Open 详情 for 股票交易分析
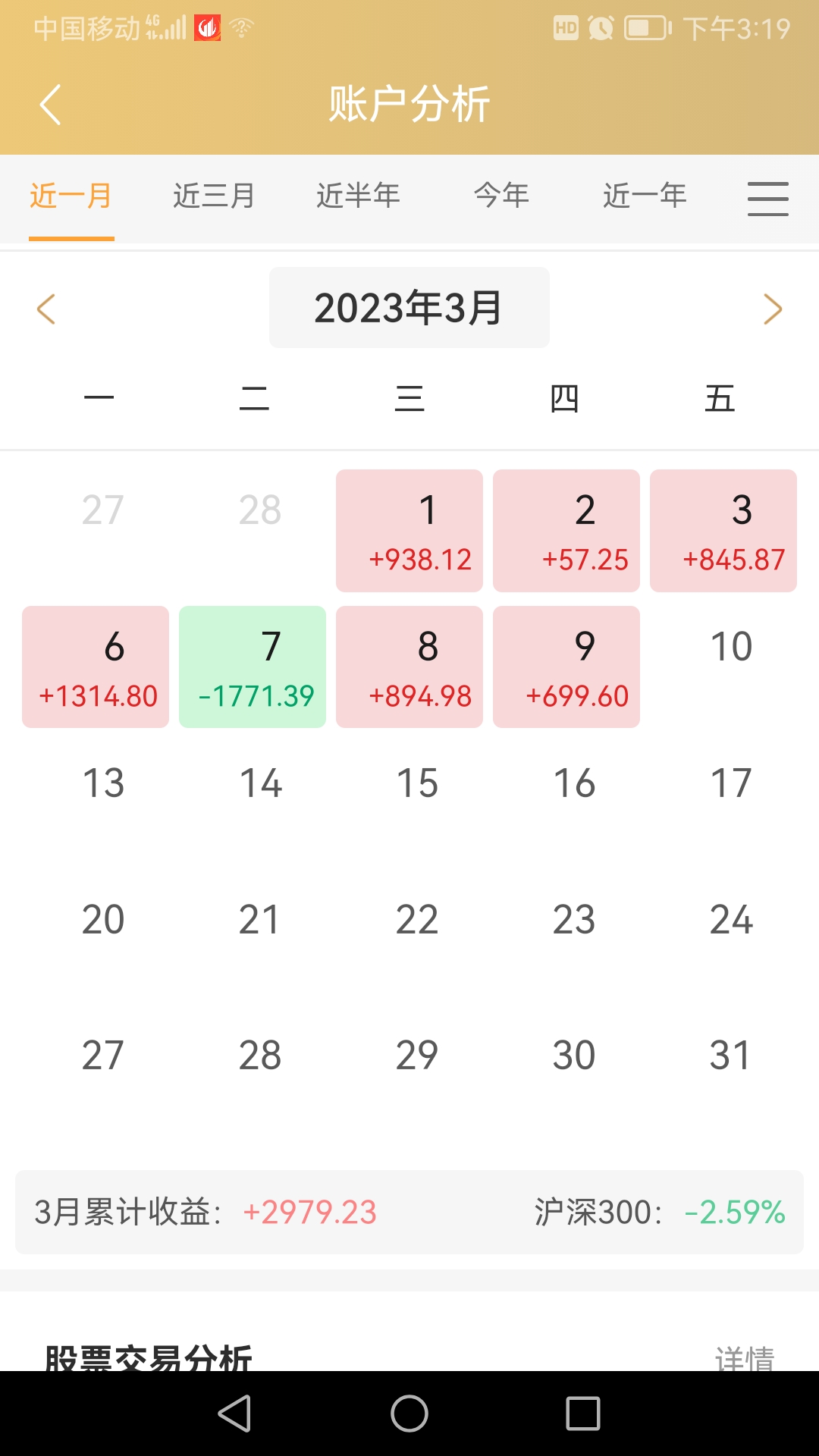 744,1357
